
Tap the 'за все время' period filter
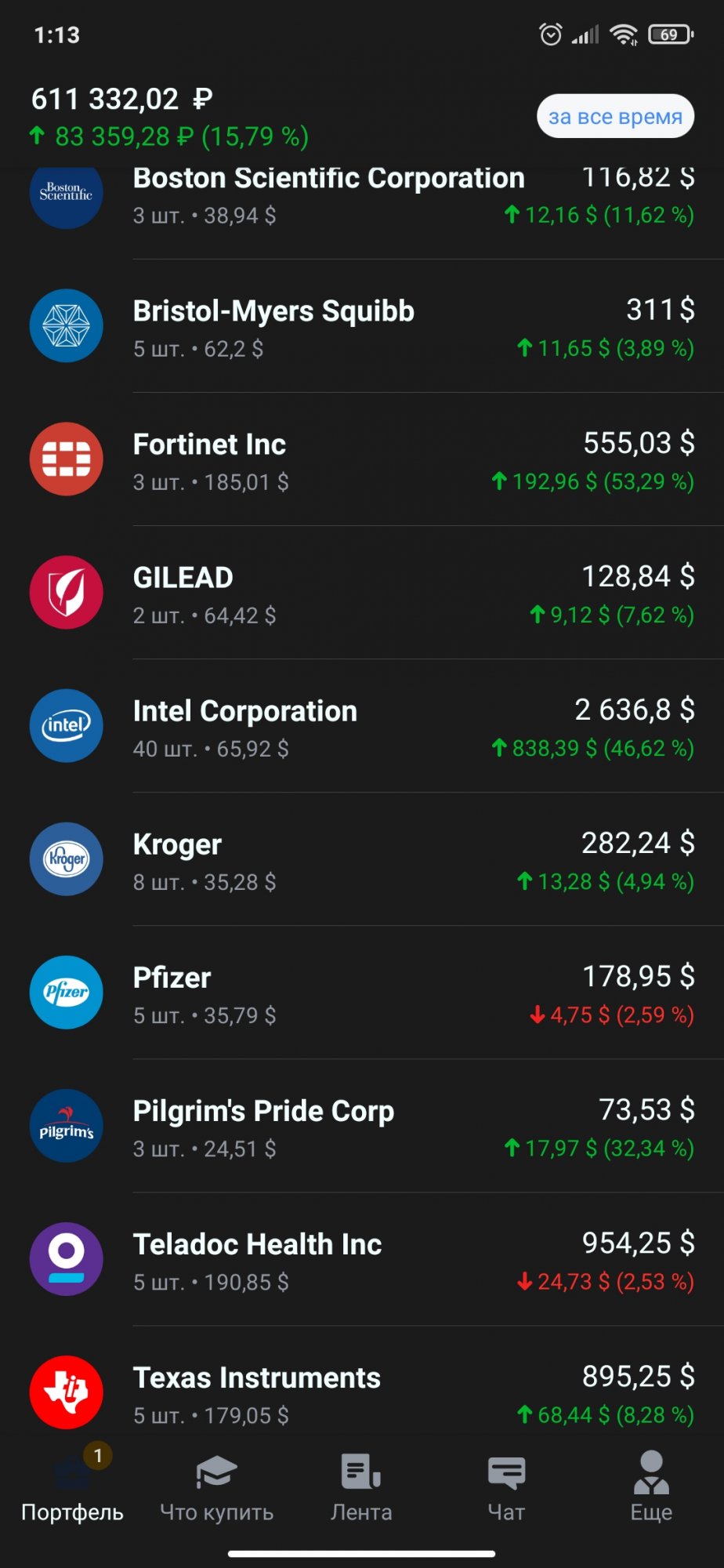pos(615,116)
